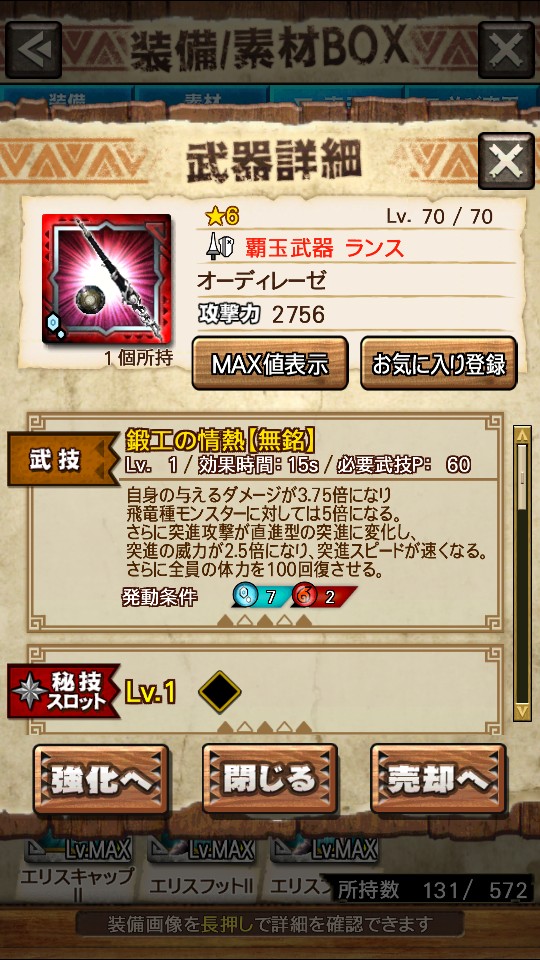Viewport: 540px width, 960px height.
Task: Close the 装備/素材BOX screen
Action: tap(506, 50)
